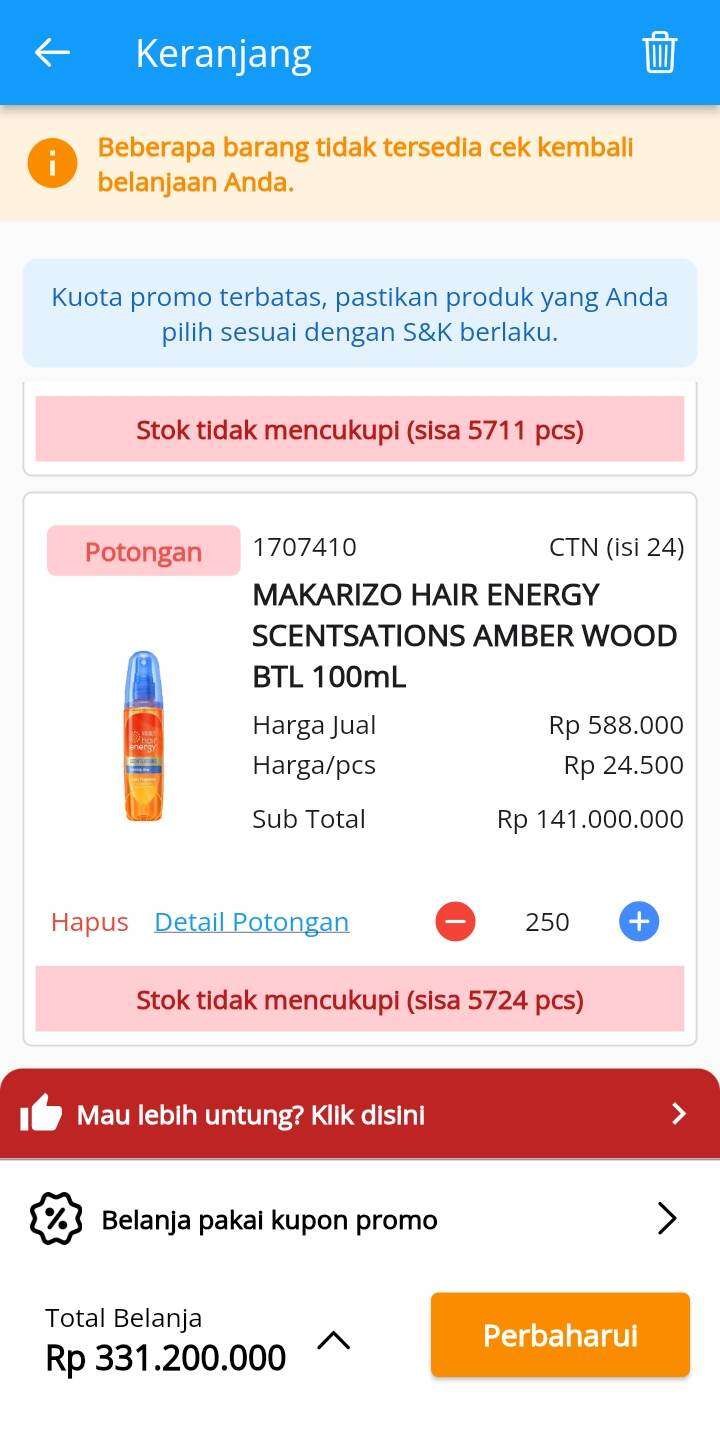Open Belanja pakai kupon promo
This screenshot has height=1451, width=720.
360,1219
